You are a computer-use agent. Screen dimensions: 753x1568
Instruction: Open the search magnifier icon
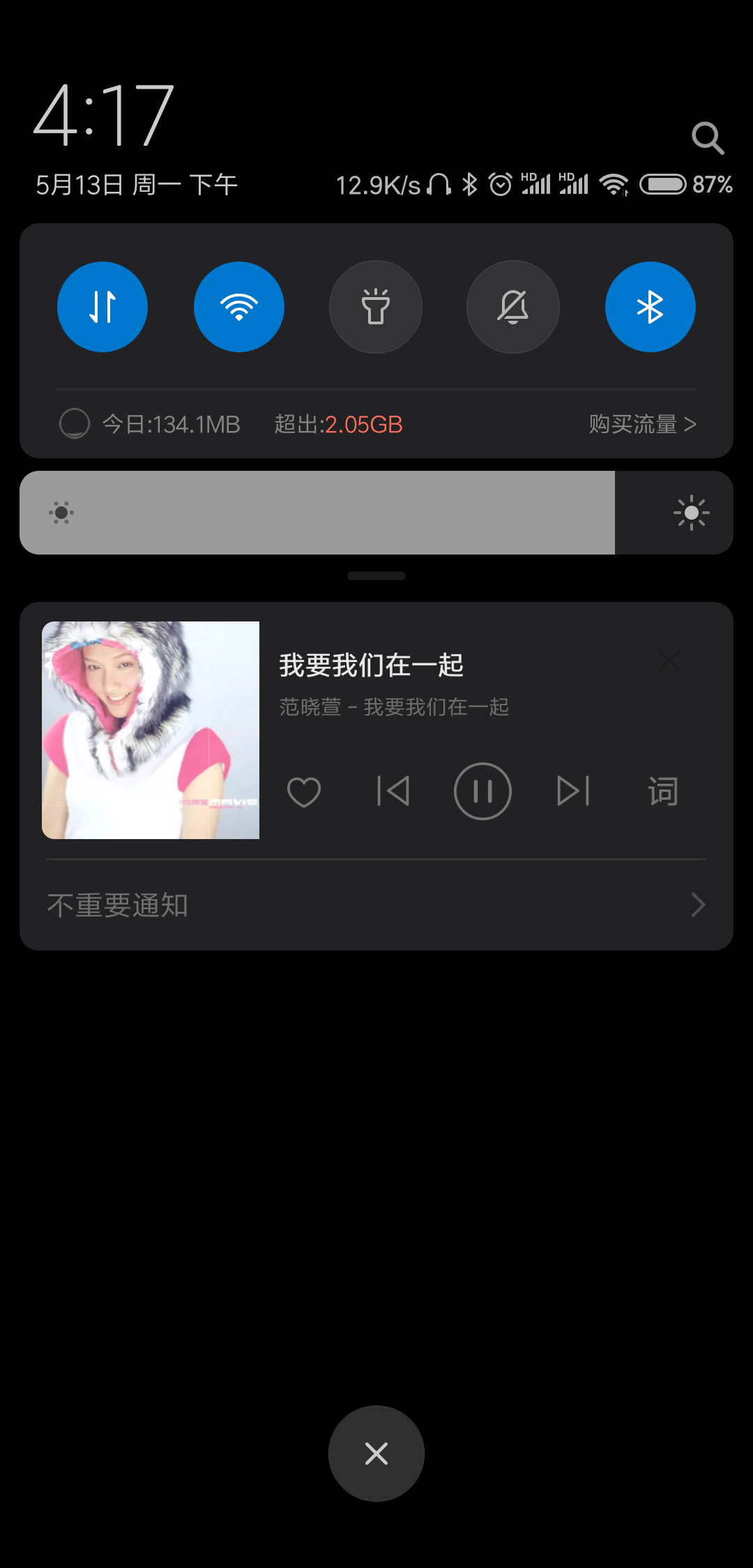pyautogui.click(x=707, y=137)
